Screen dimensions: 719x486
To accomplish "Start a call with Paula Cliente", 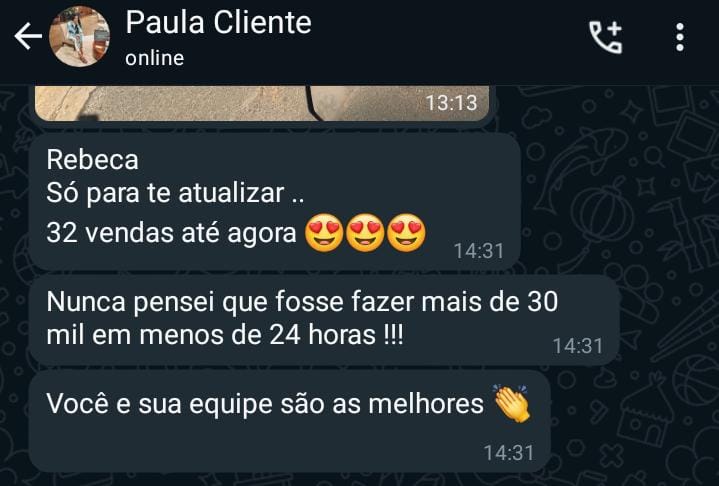I will coord(605,37).
